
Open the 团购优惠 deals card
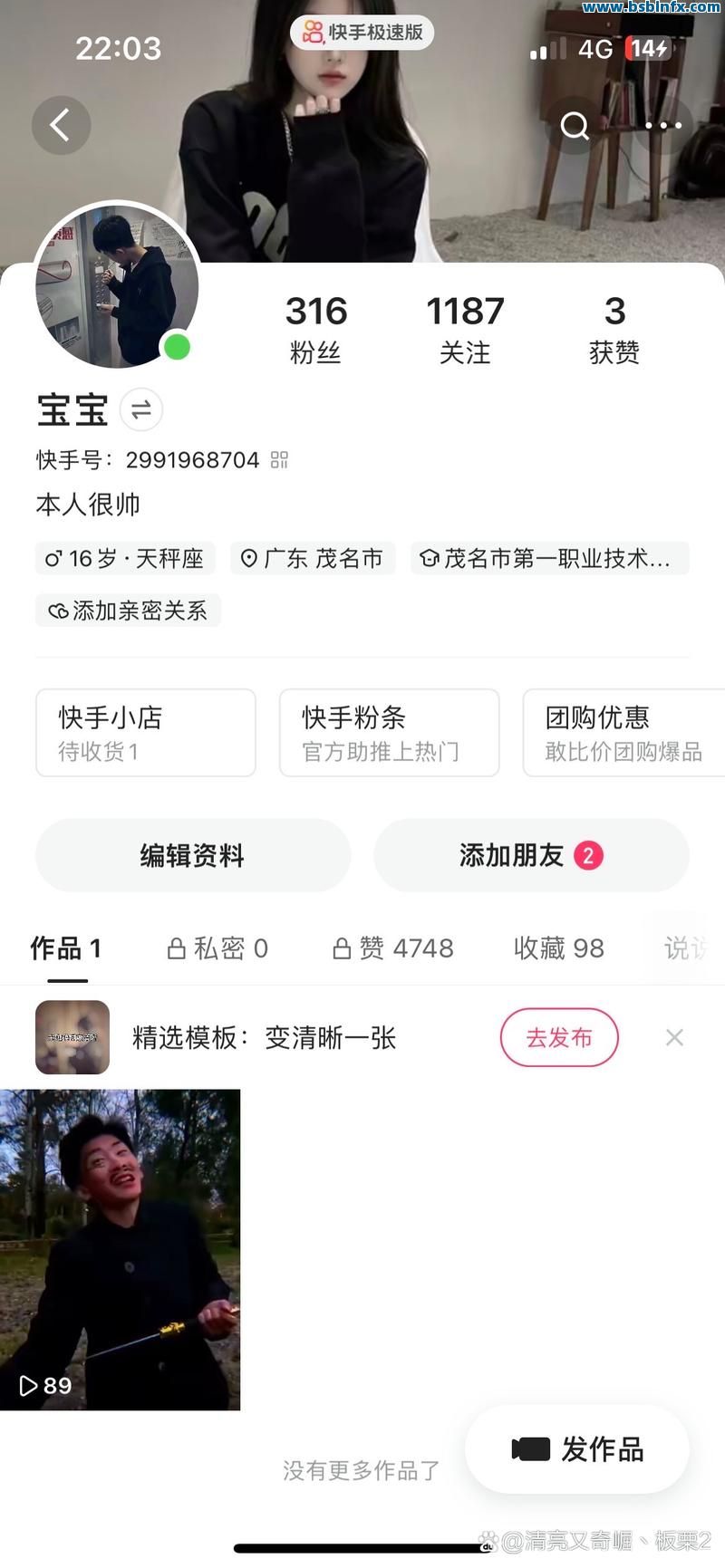coord(623,733)
